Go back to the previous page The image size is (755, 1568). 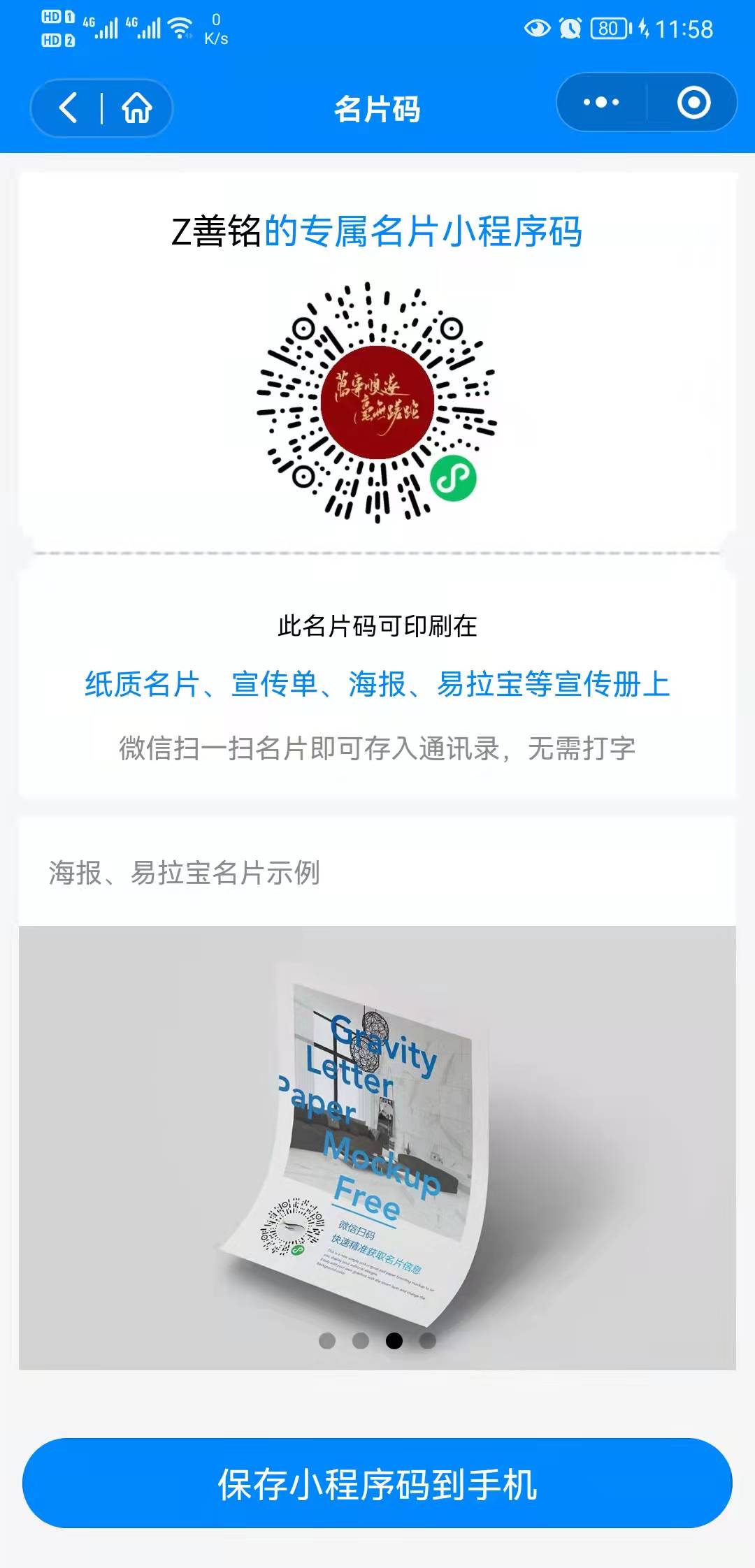pyautogui.click(x=68, y=108)
